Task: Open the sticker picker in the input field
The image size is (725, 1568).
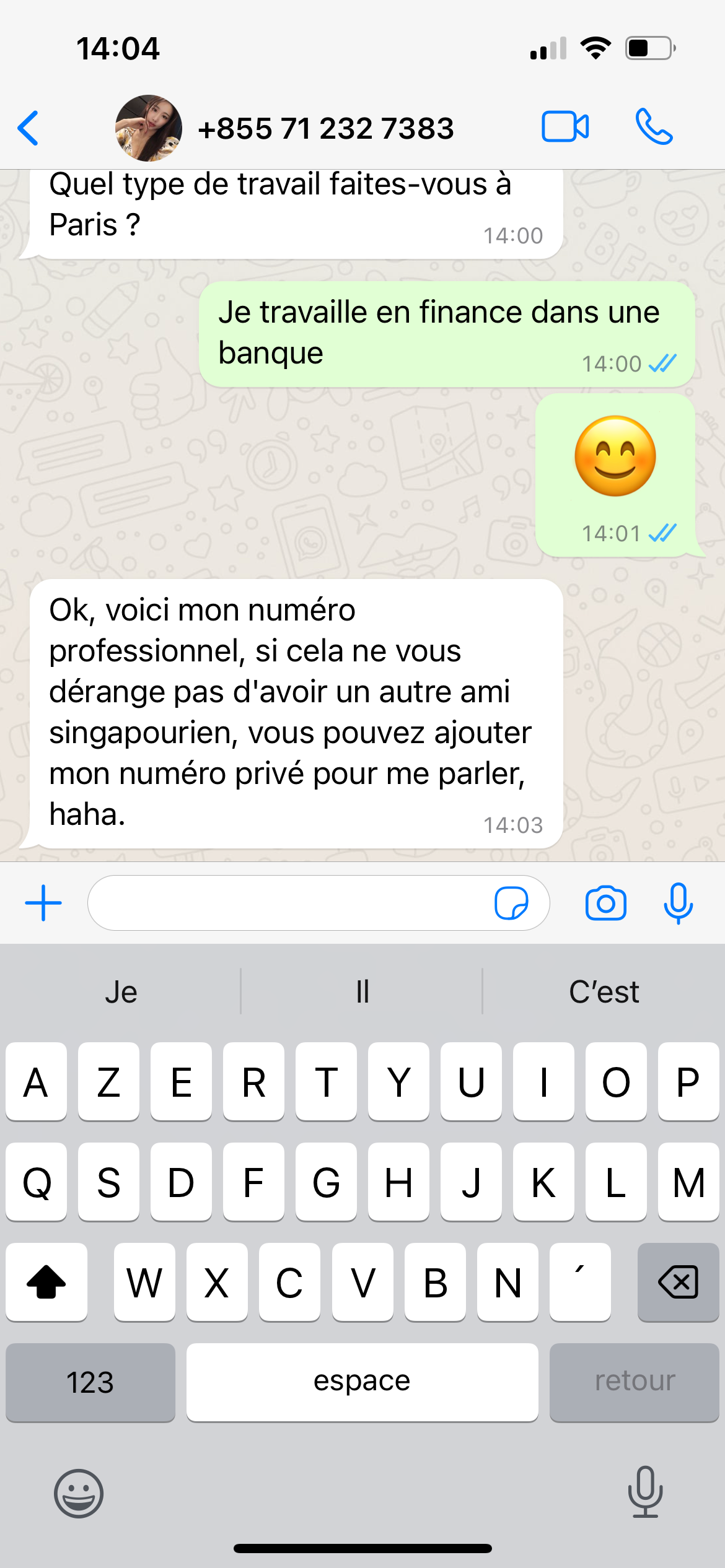Action: click(x=511, y=903)
